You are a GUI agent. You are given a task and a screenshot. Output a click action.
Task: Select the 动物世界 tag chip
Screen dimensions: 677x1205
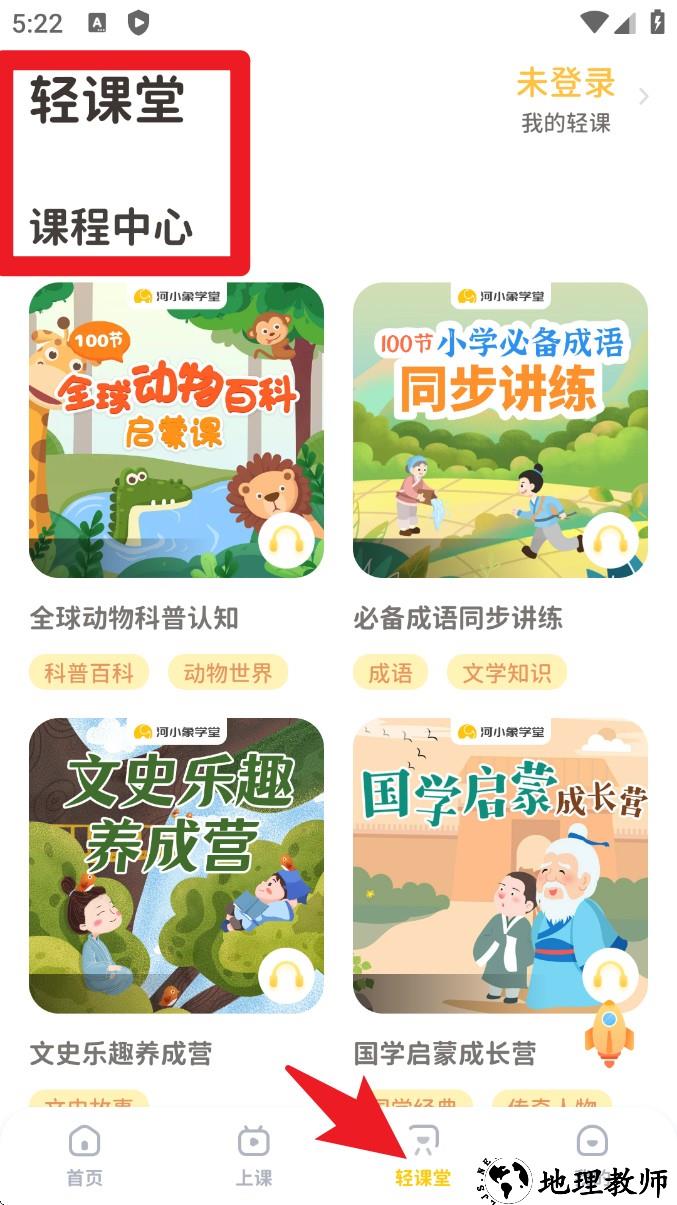227,673
